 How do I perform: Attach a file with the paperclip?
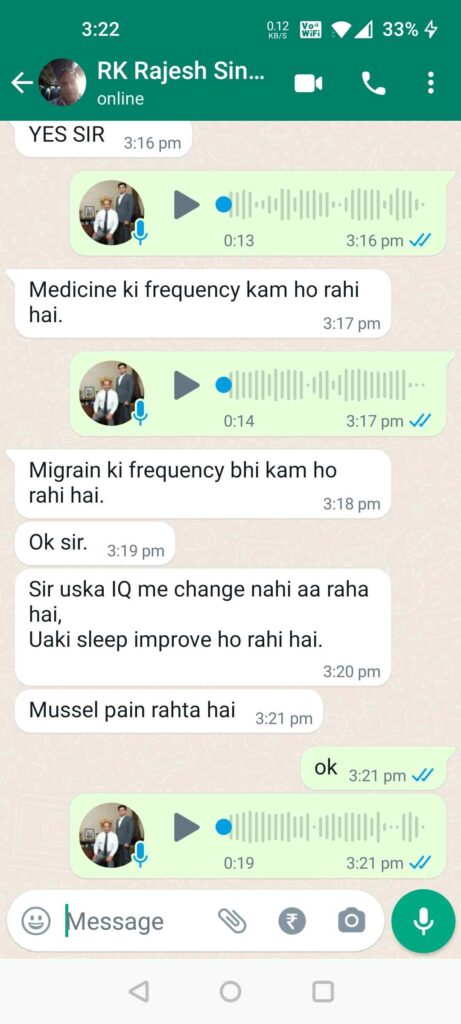coord(232,921)
